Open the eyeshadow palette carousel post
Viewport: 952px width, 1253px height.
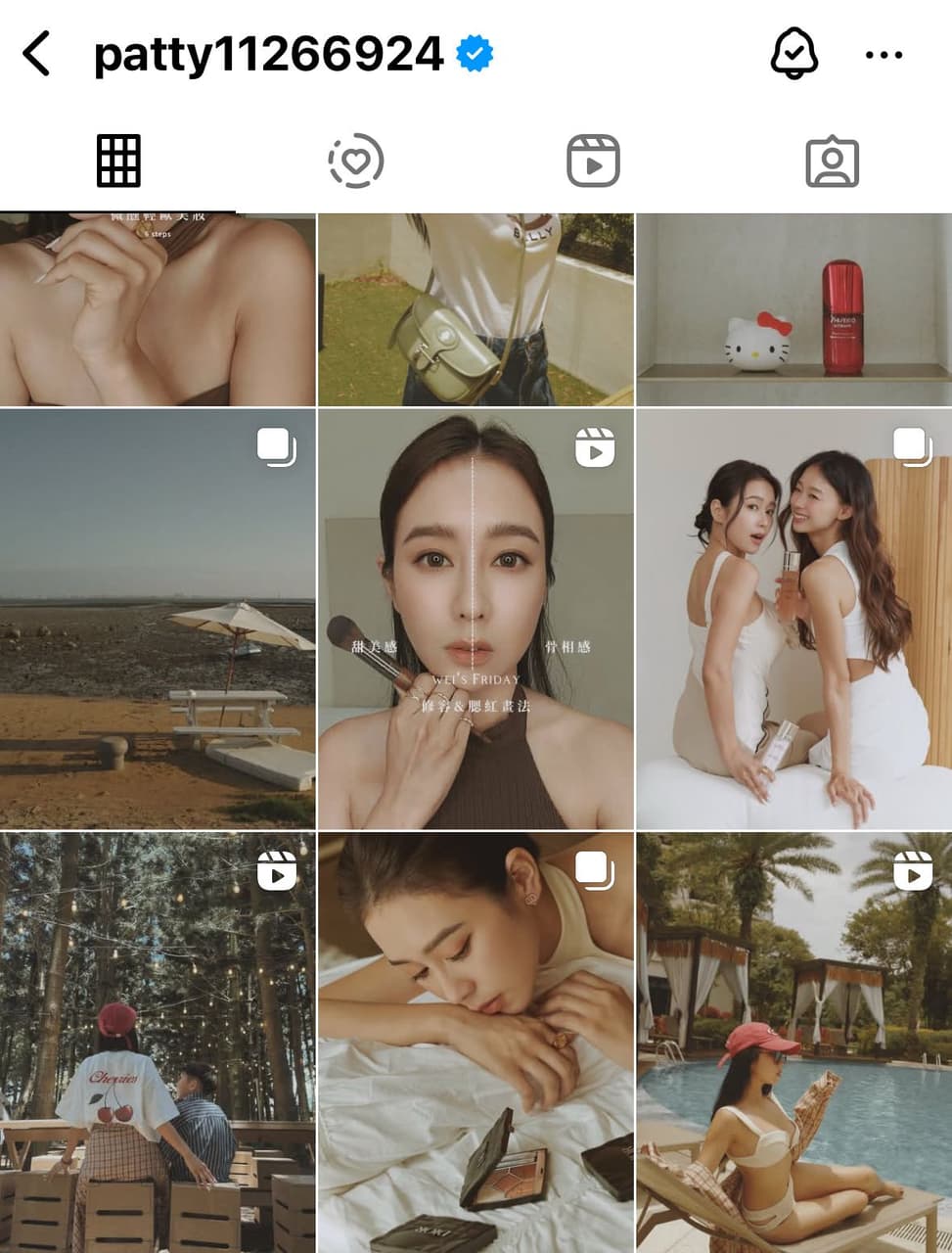[x=476, y=1043]
